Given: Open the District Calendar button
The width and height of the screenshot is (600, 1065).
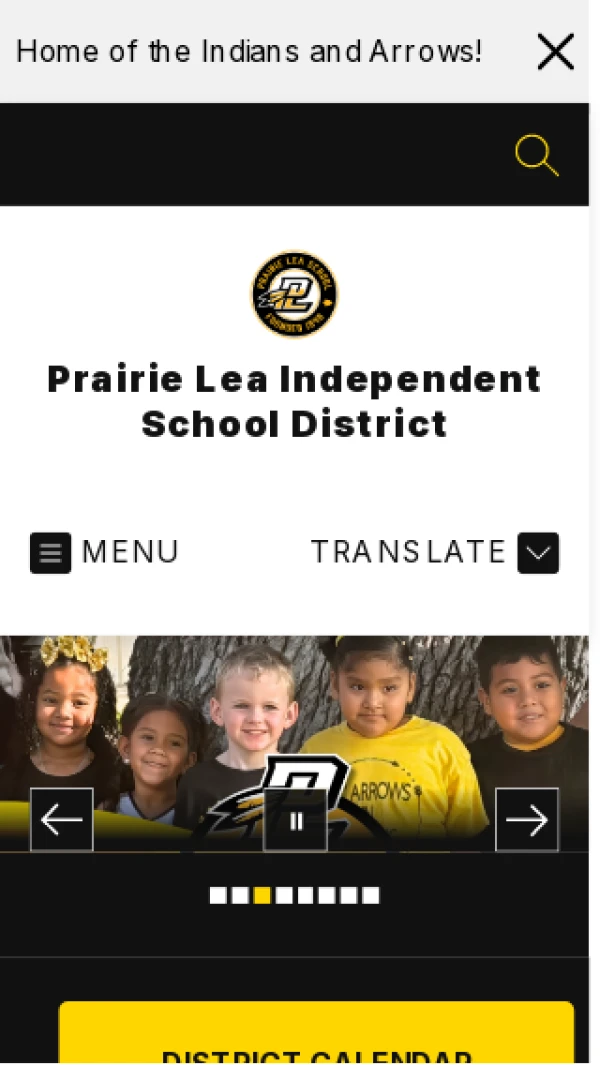Looking at the screenshot, I should pos(316,1040).
